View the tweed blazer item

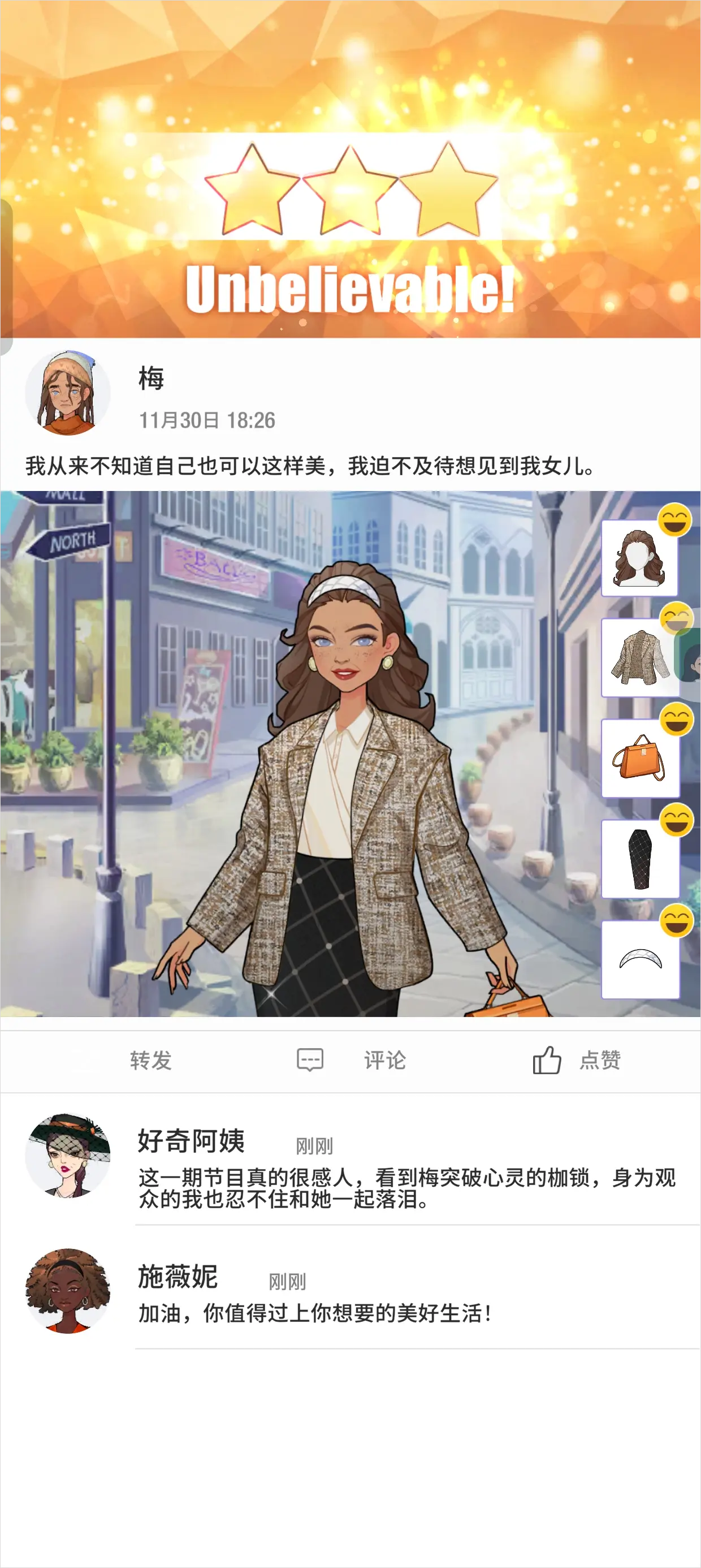(639, 658)
